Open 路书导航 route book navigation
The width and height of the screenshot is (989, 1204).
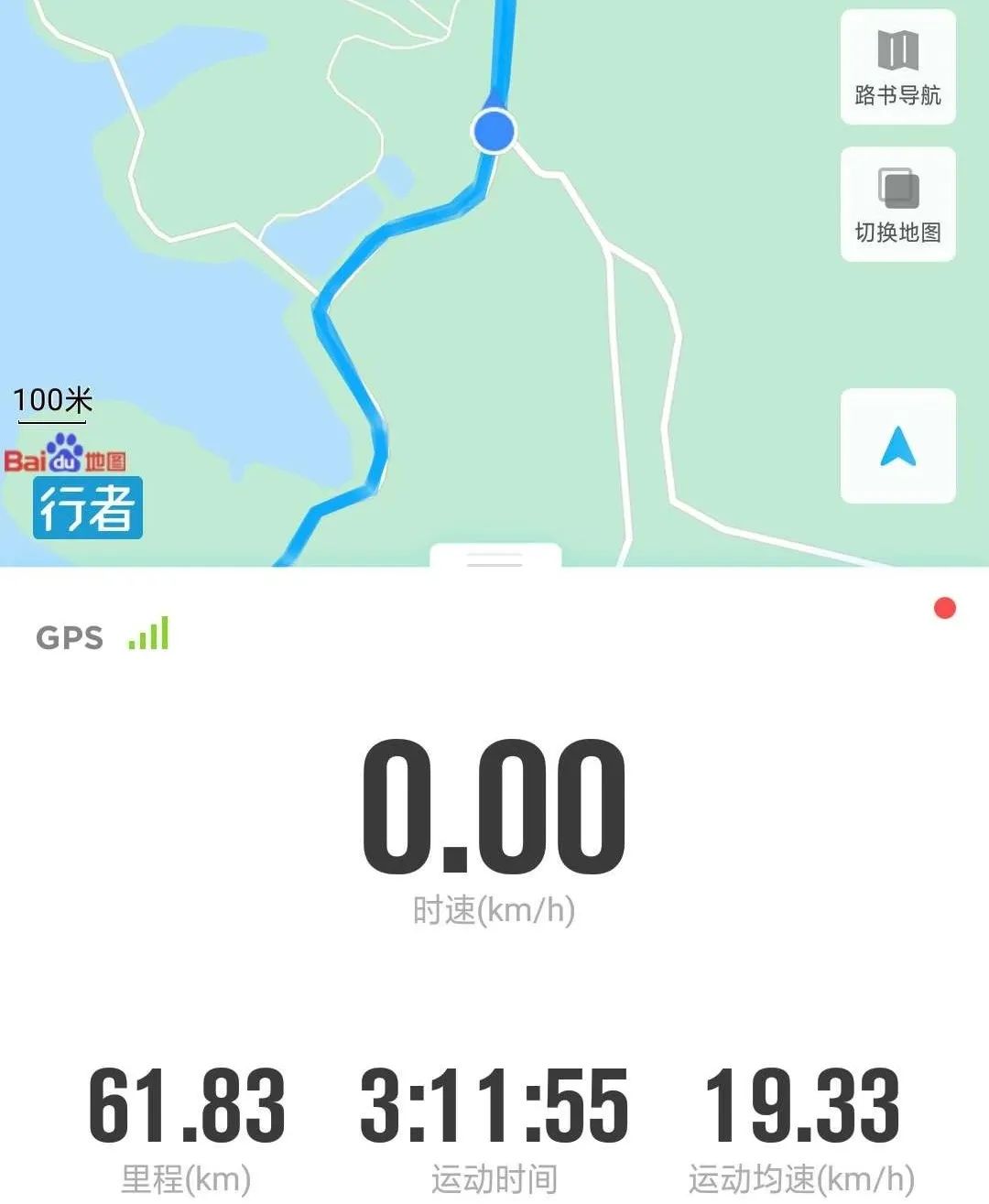[897, 68]
